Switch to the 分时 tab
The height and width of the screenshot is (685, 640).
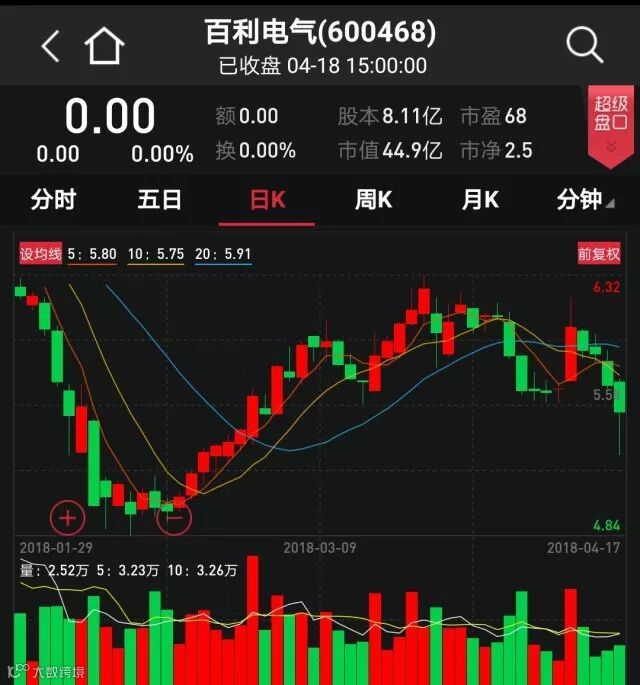pyautogui.click(x=53, y=200)
